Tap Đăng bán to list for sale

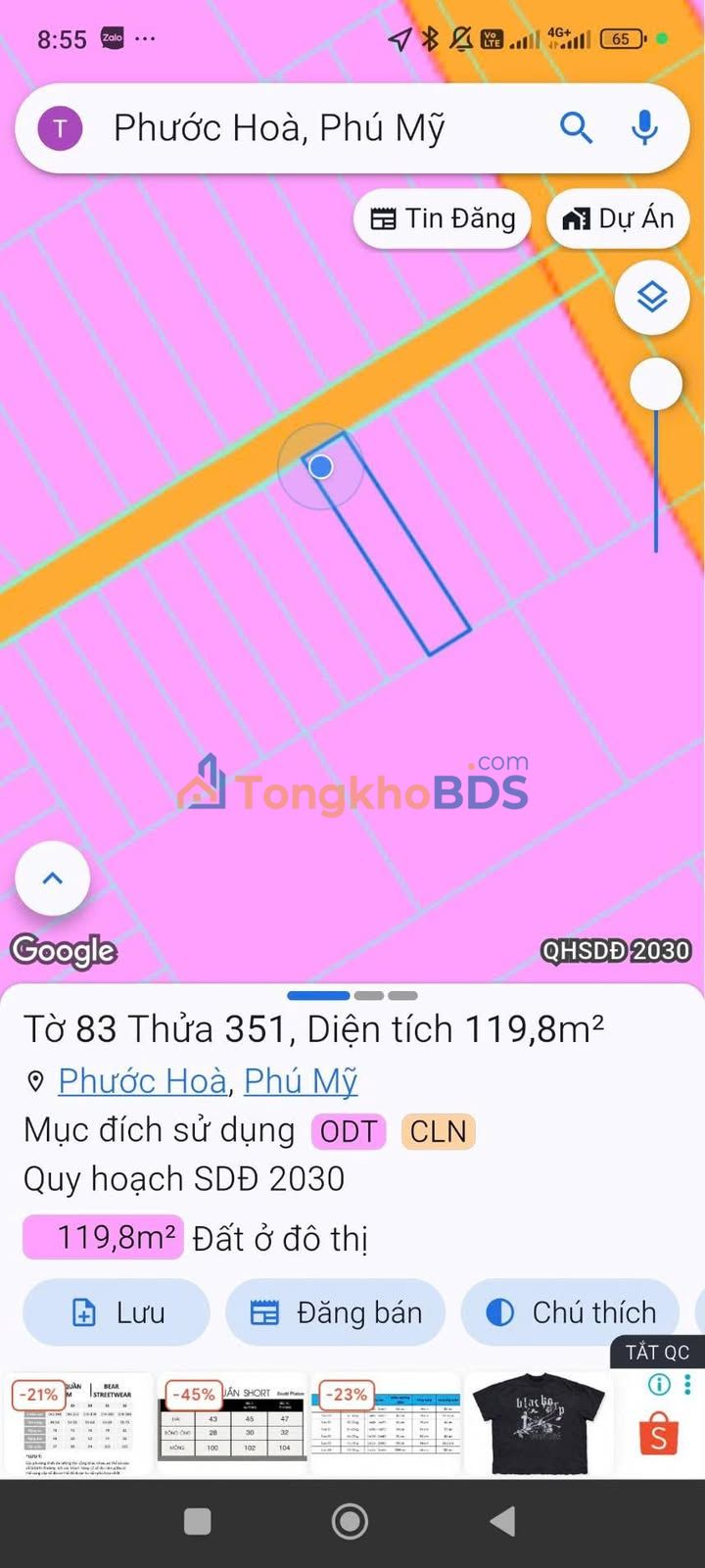335,1312
